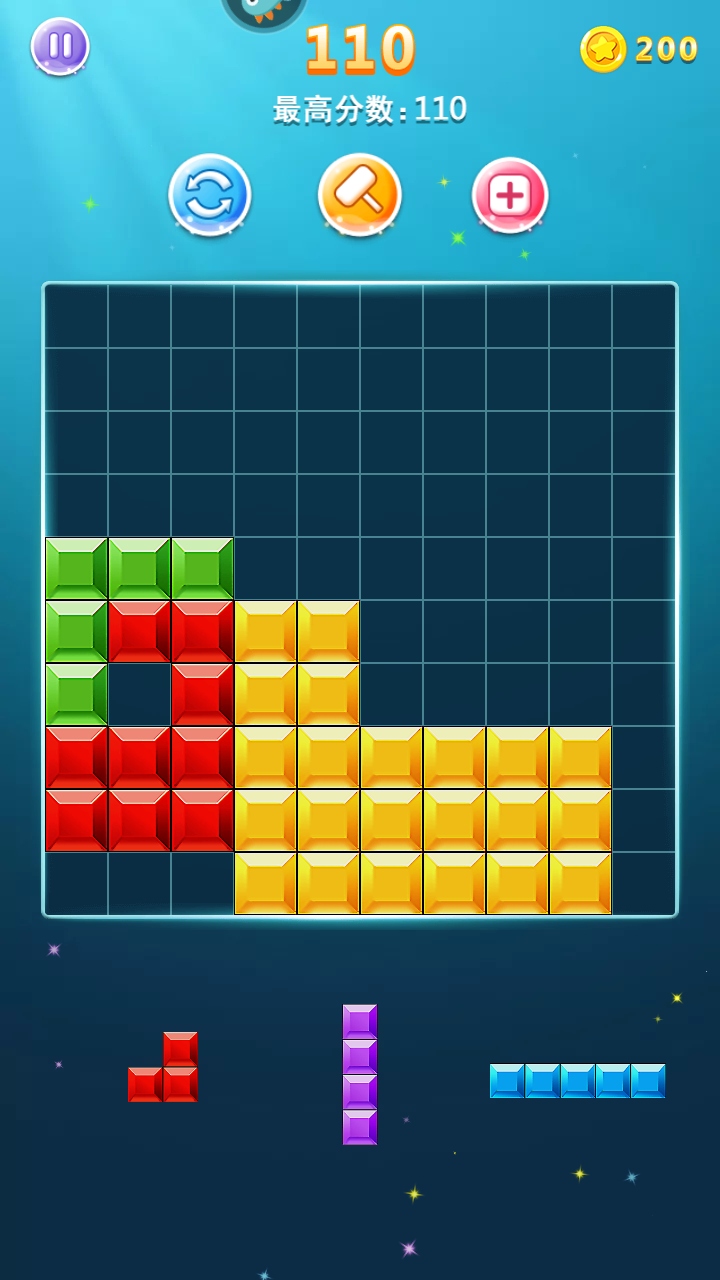Pause the game
The width and height of the screenshot is (720, 1280).
click(x=60, y=46)
